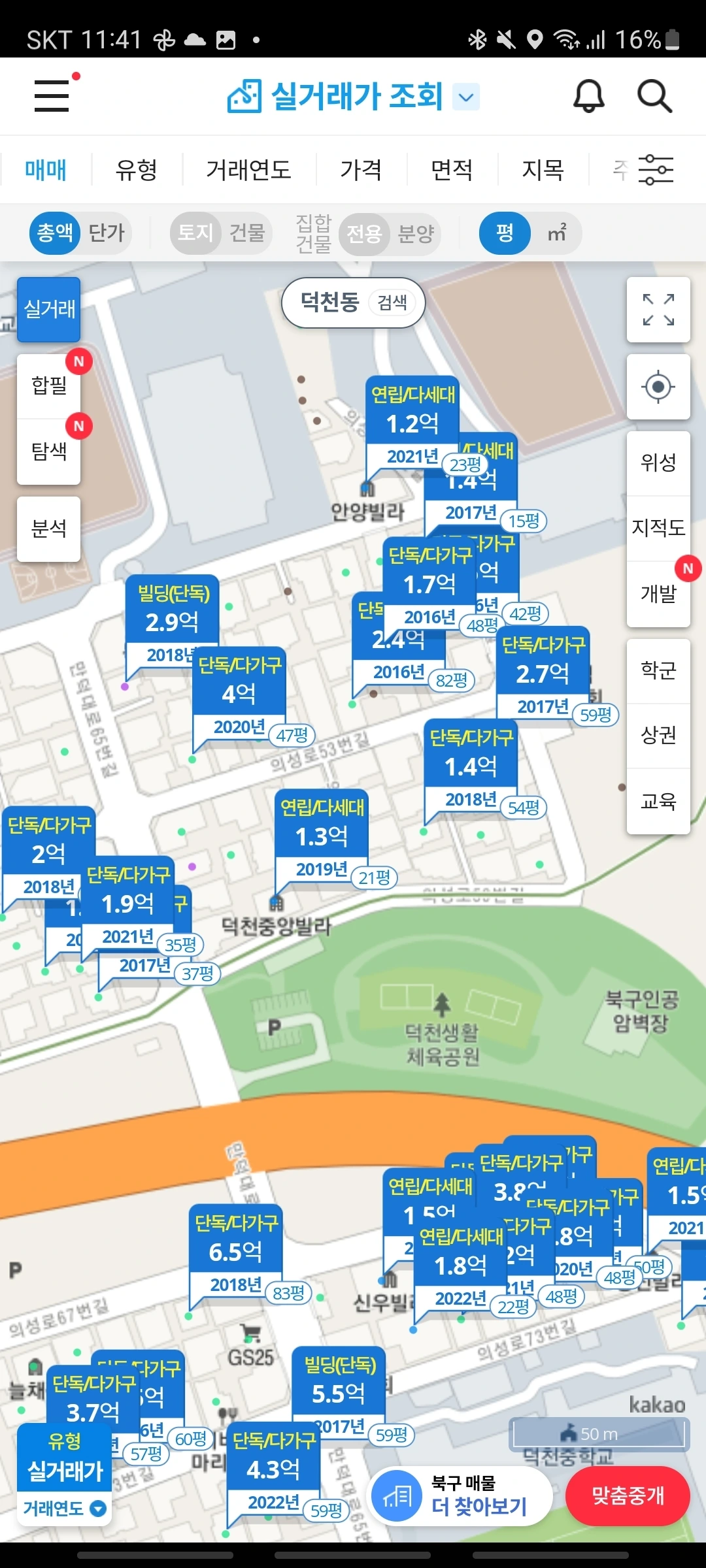Switch price display to 단가

(107, 233)
